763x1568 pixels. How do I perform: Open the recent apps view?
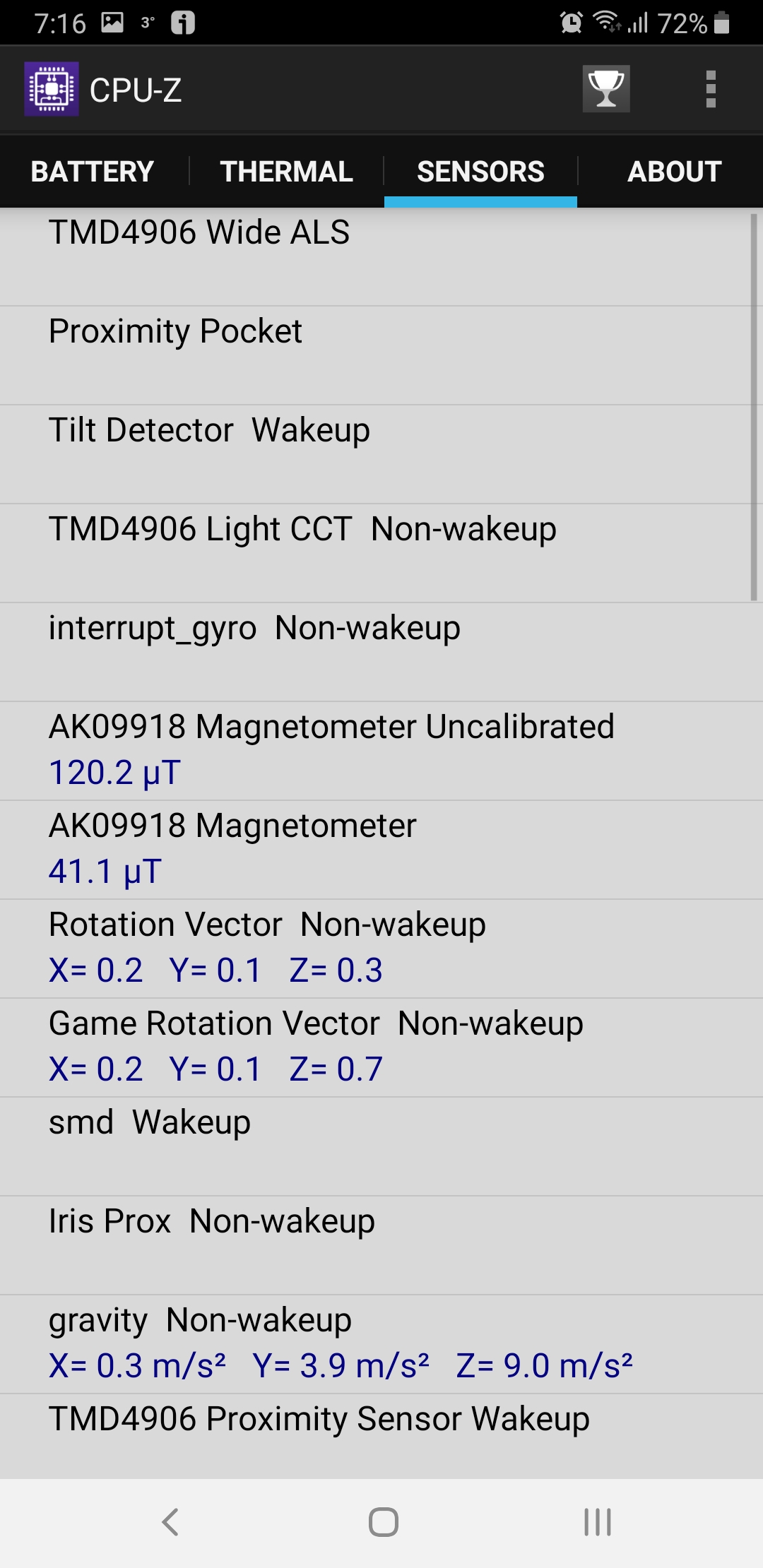pyautogui.click(x=598, y=1522)
